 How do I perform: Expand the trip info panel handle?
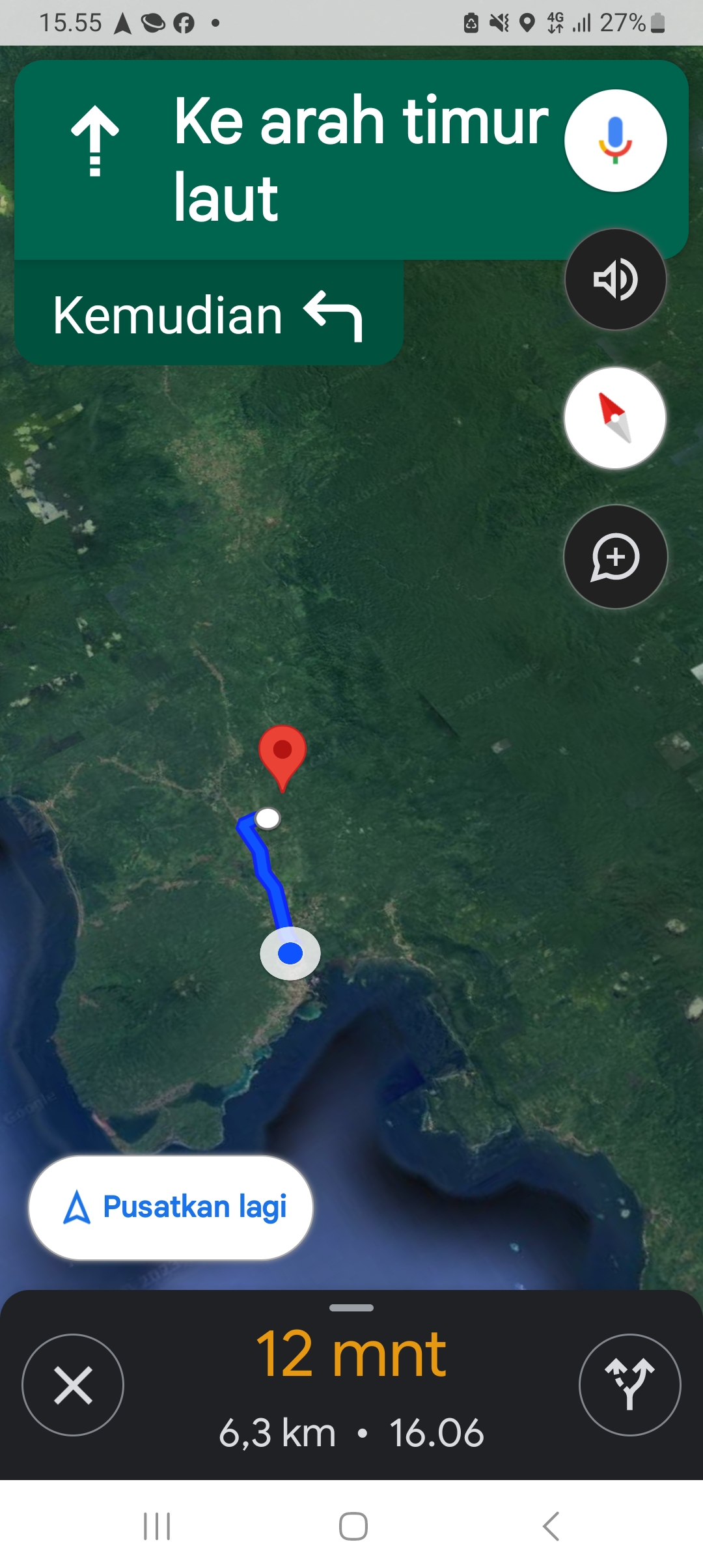[351, 1308]
